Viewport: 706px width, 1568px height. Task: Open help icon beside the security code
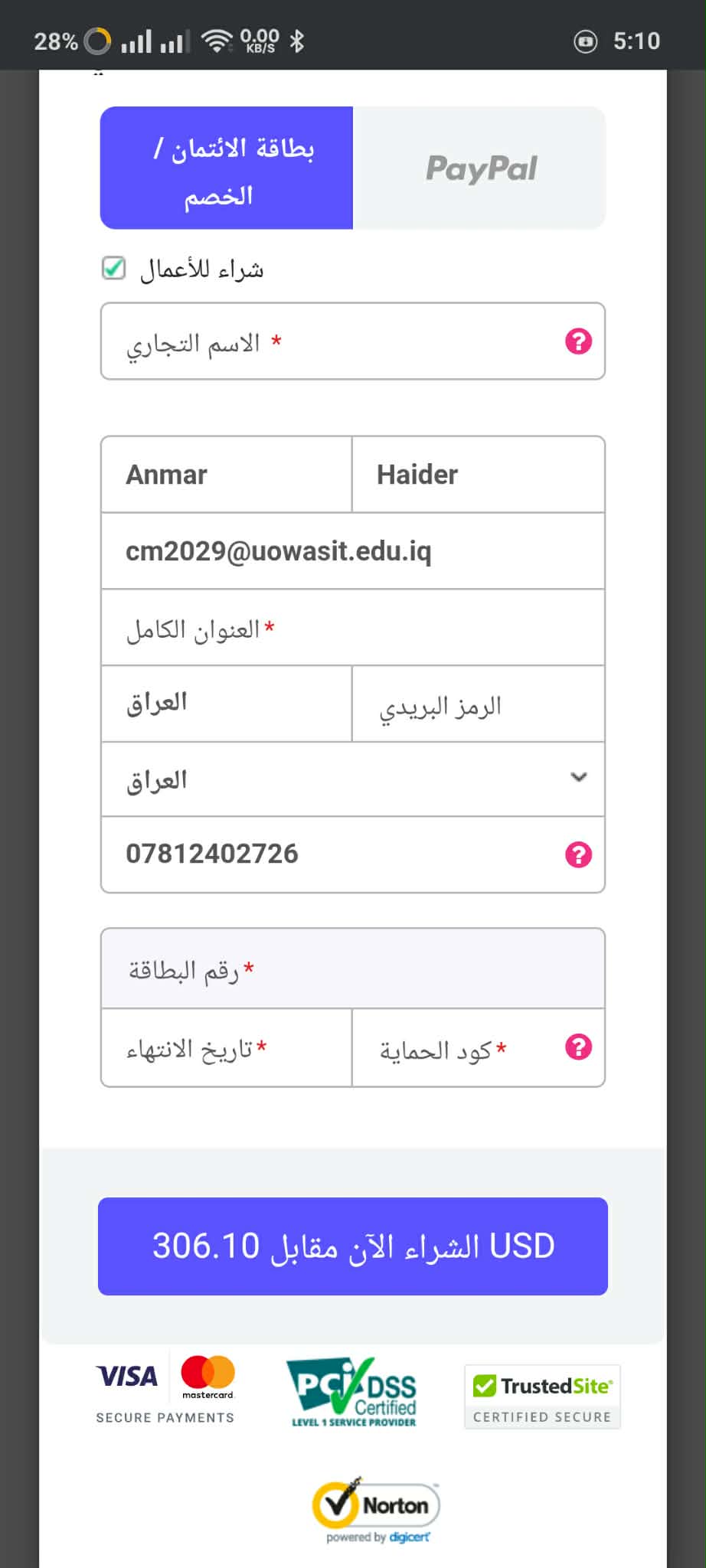(578, 1047)
